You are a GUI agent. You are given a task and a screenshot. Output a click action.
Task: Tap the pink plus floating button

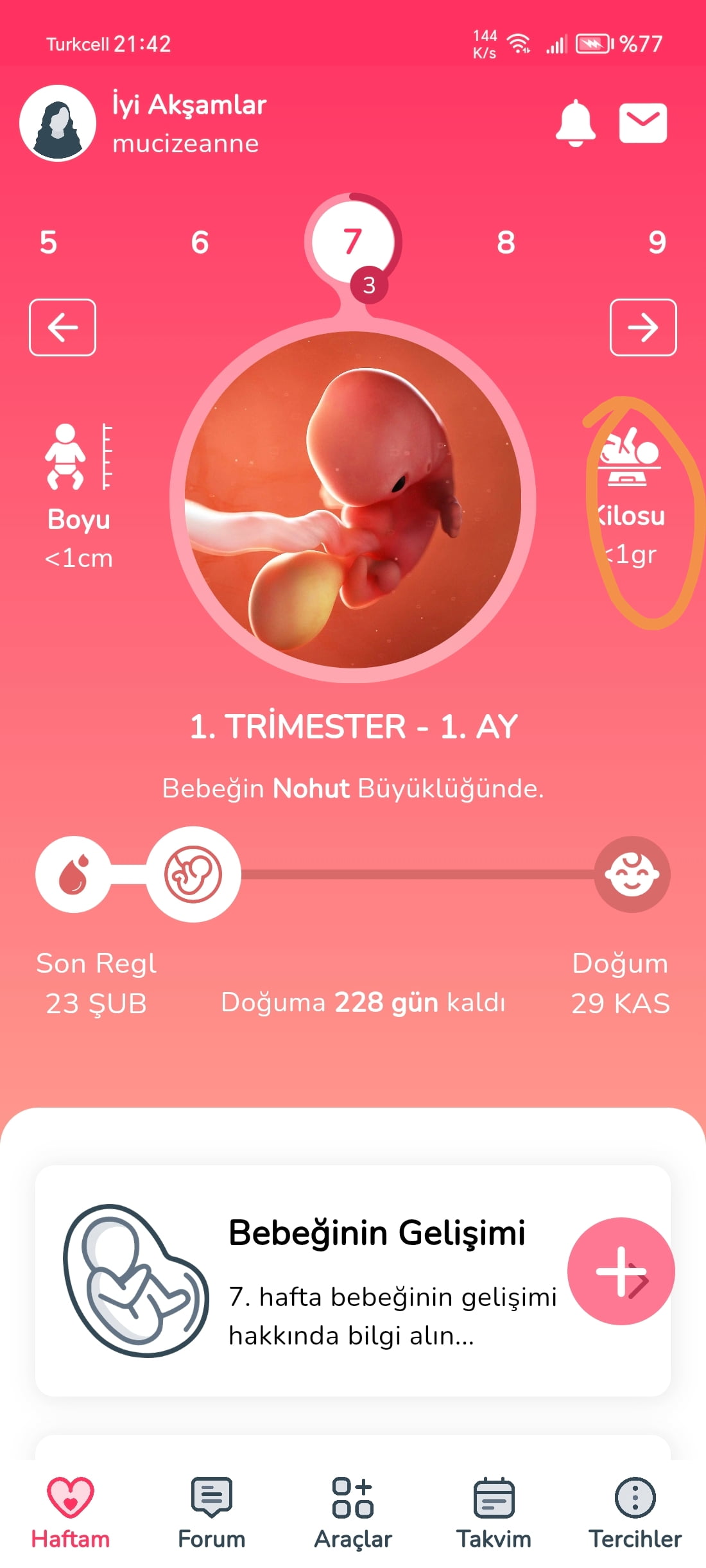coord(621,1271)
